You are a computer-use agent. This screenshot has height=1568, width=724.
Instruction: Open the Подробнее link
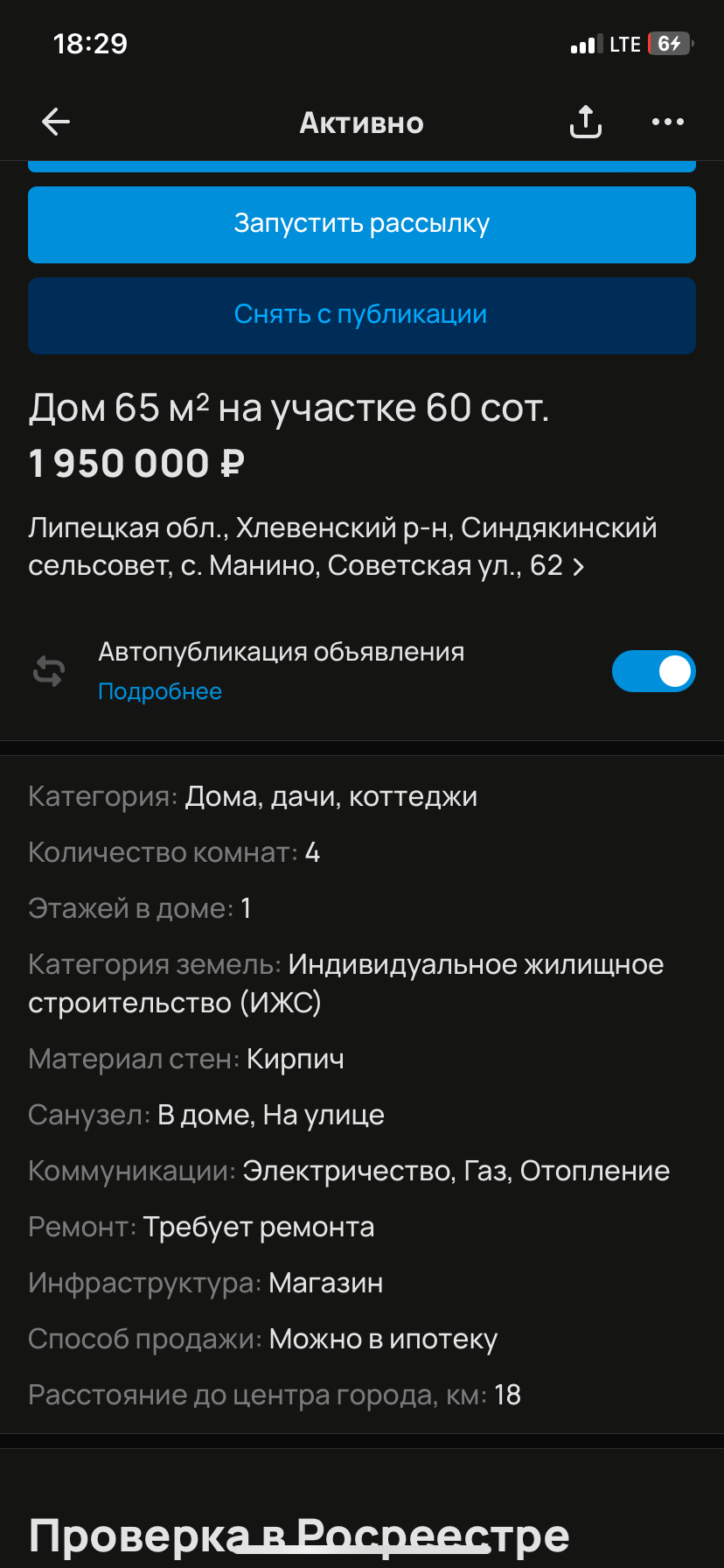(160, 692)
